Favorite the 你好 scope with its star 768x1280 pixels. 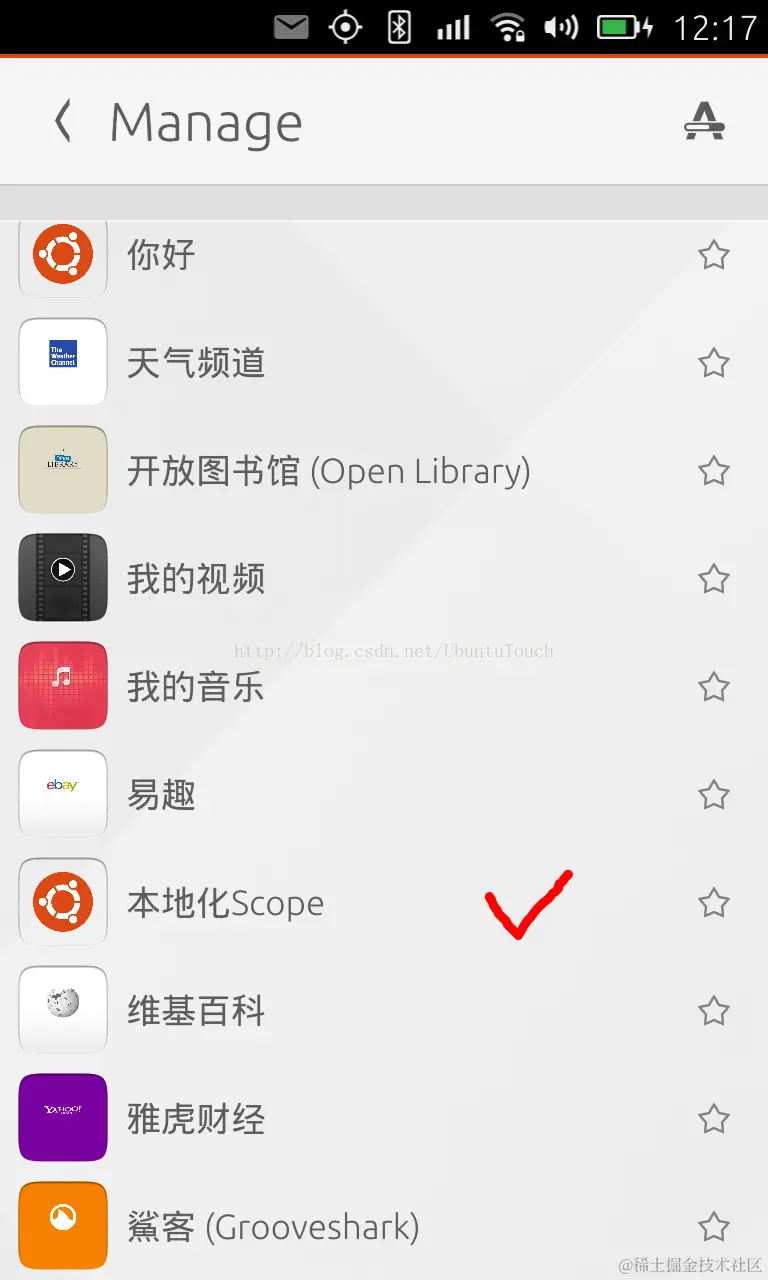pyautogui.click(x=713, y=256)
